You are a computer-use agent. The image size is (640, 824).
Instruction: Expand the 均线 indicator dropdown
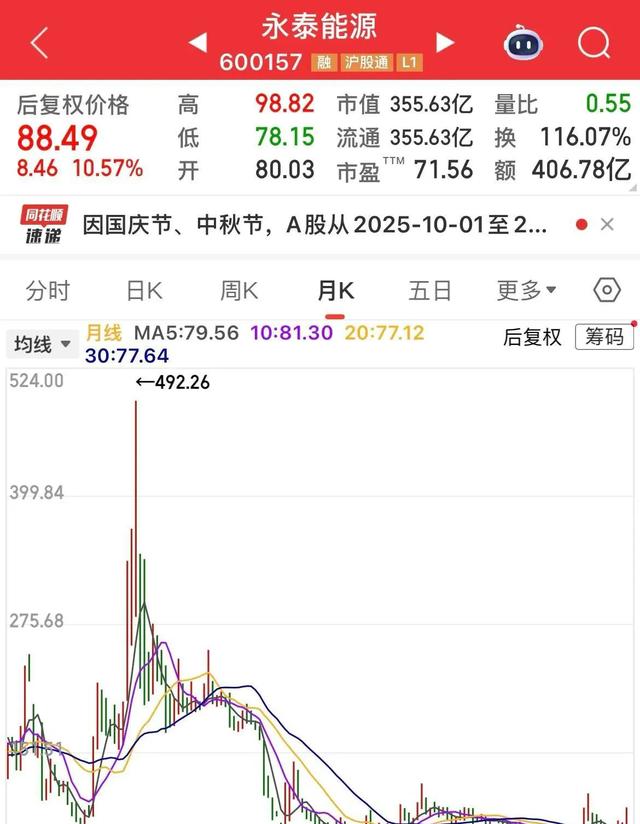42,344
